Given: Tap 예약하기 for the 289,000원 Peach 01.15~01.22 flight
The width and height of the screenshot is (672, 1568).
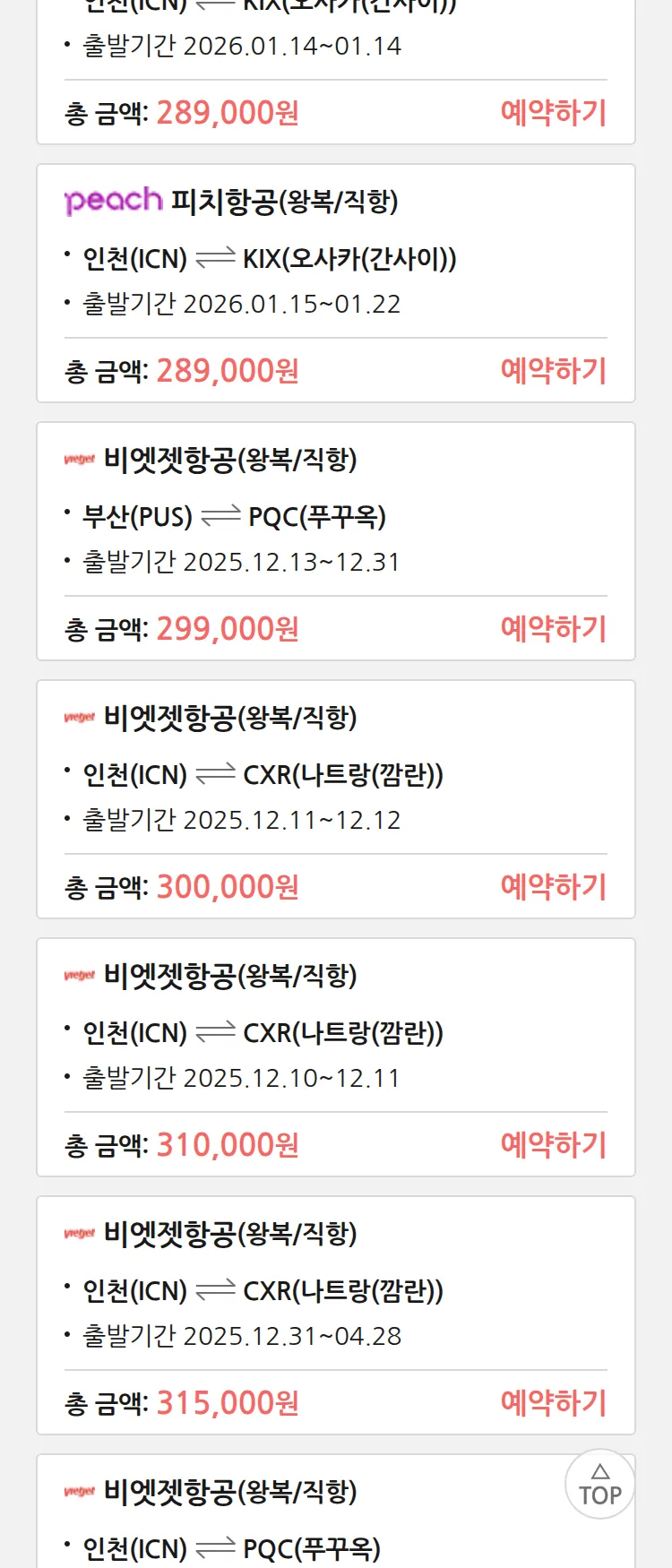Looking at the screenshot, I should click(x=553, y=371).
